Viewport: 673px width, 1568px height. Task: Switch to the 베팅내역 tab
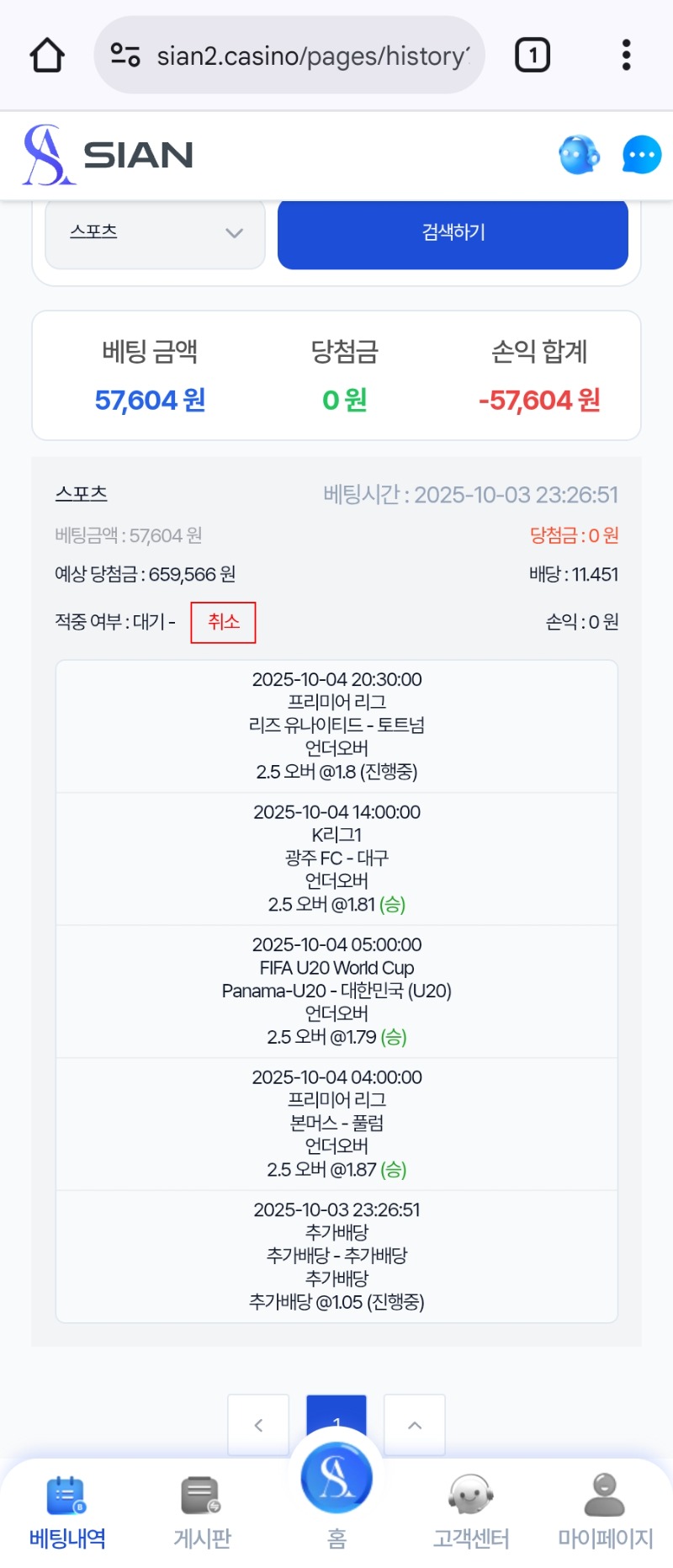(x=67, y=1512)
